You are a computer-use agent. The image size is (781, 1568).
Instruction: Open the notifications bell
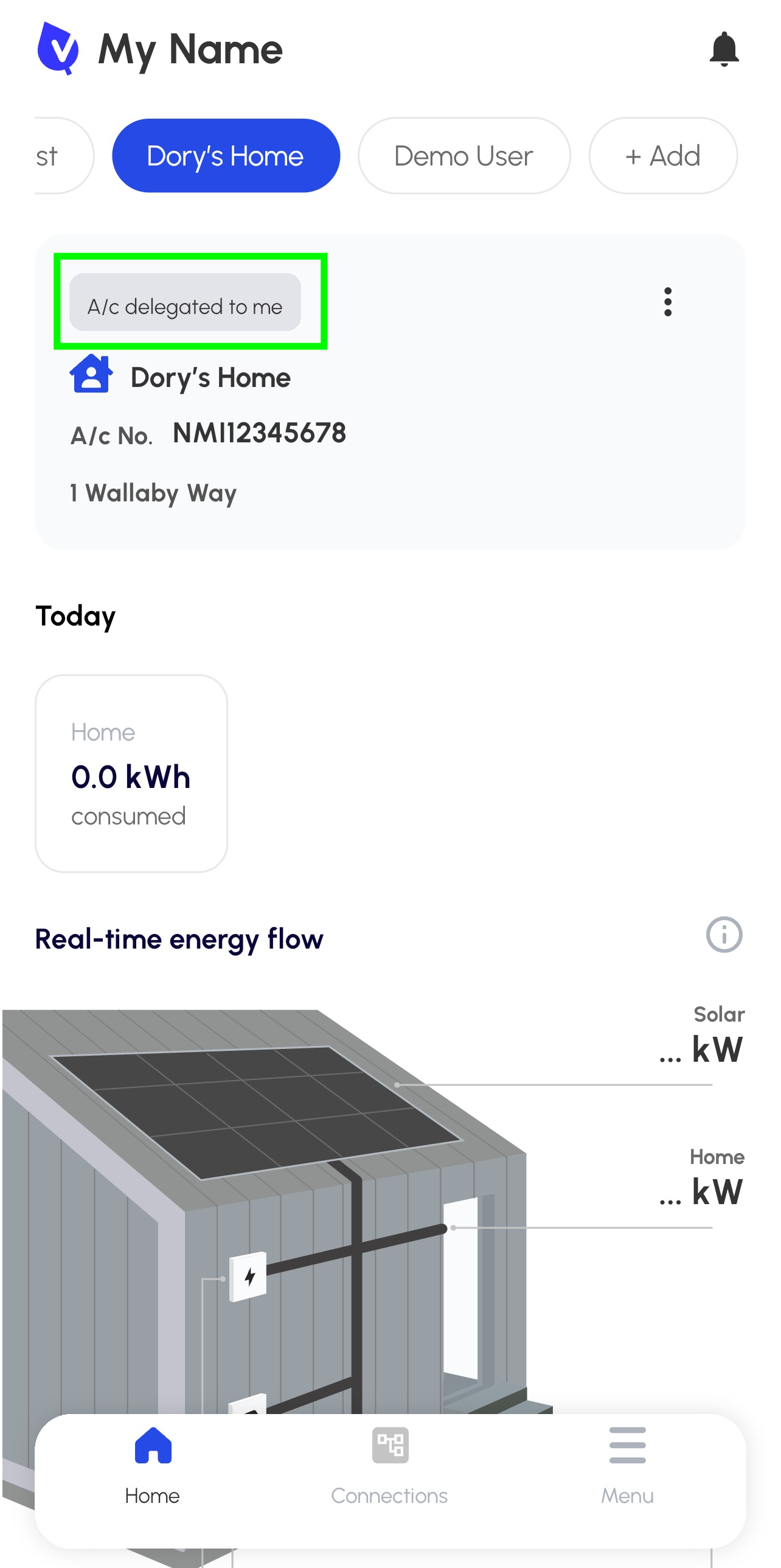[x=724, y=49]
